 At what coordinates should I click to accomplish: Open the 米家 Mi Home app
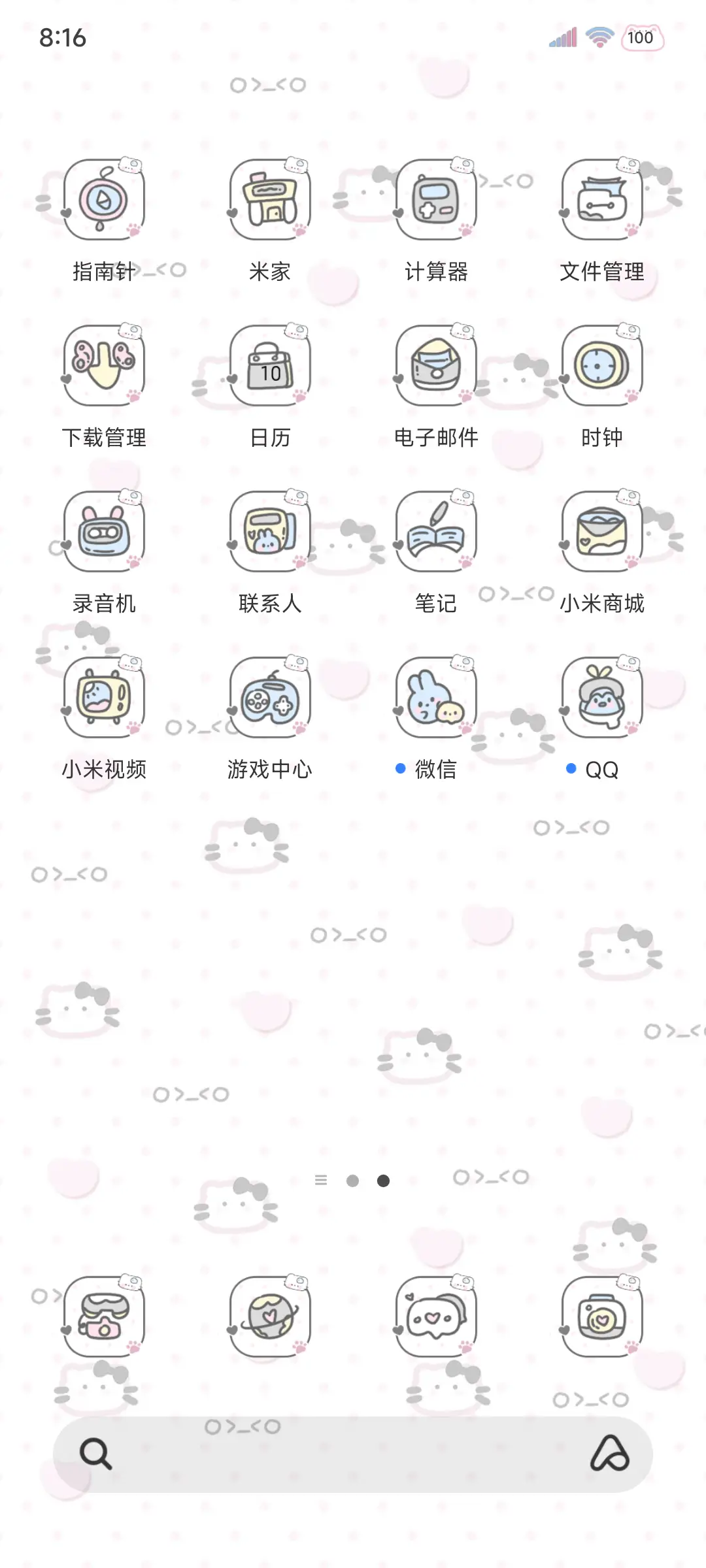click(x=269, y=199)
